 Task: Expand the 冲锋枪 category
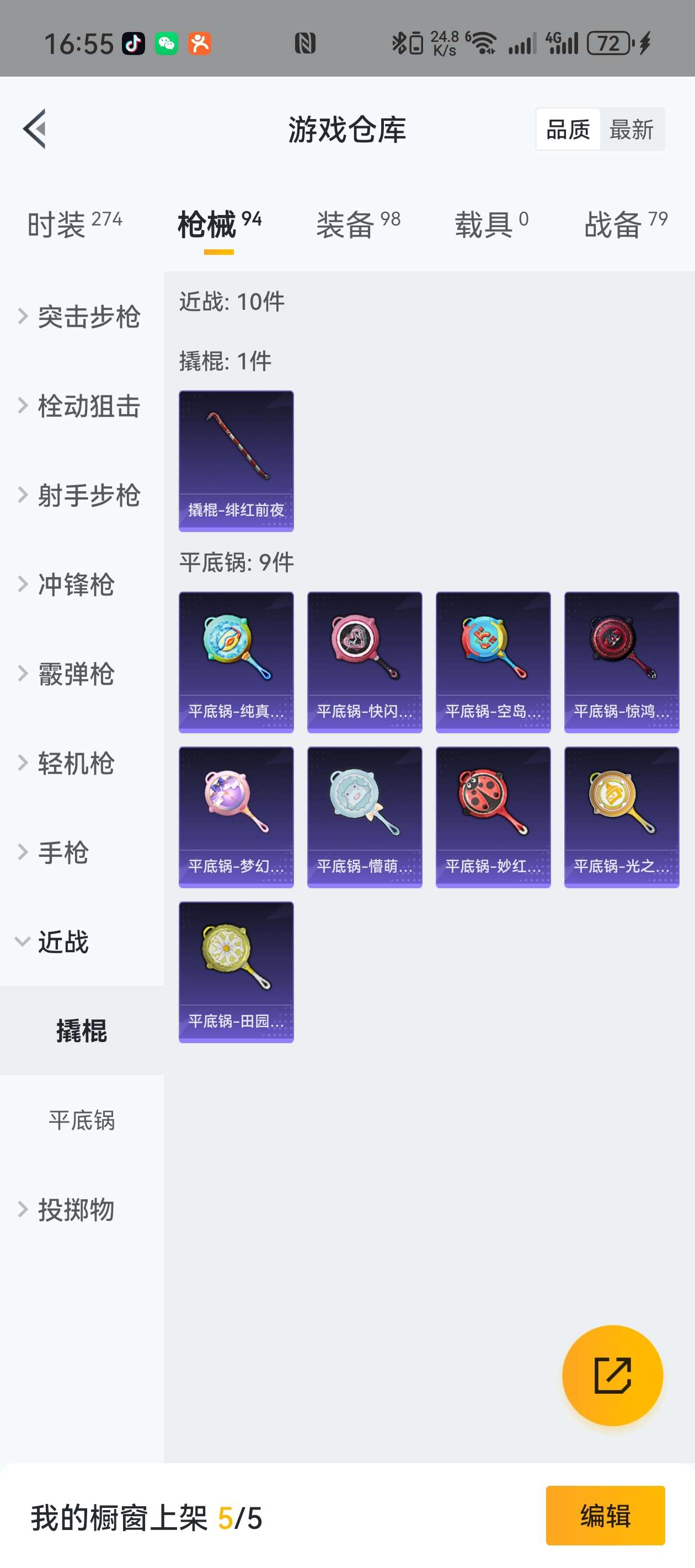click(76, 584)
